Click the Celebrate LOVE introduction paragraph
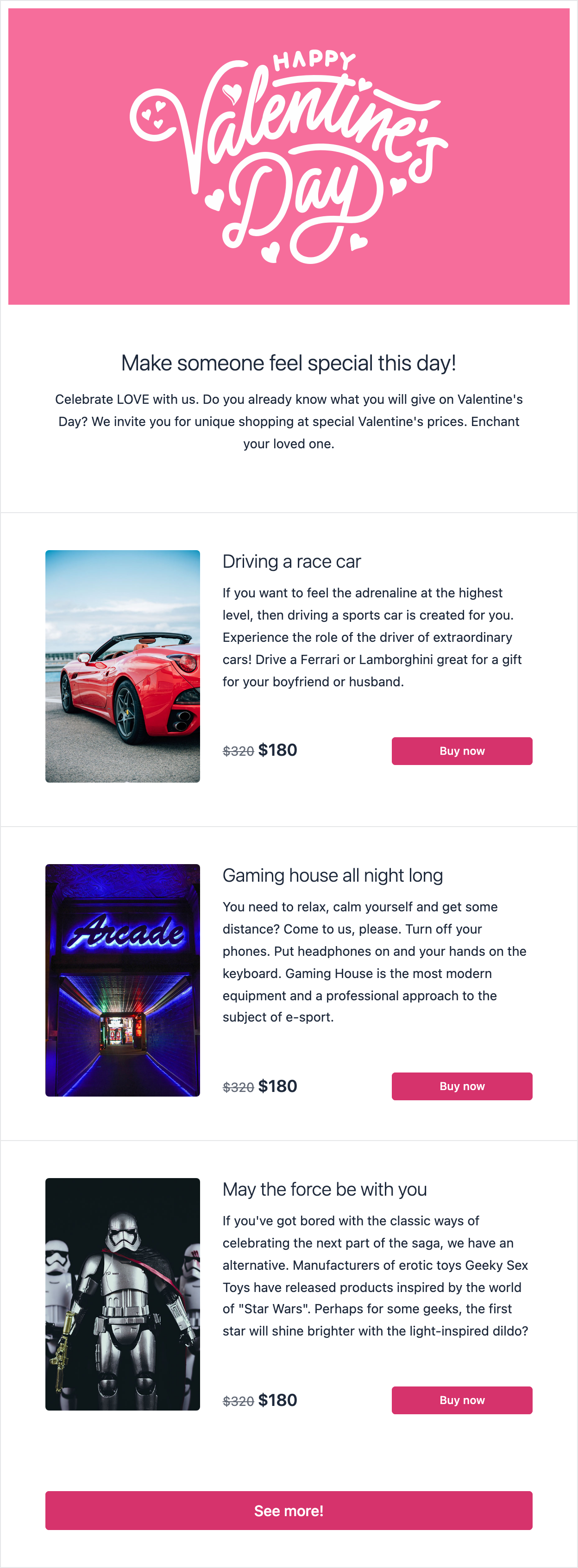Screen dimensions: 578x1568 289,420
